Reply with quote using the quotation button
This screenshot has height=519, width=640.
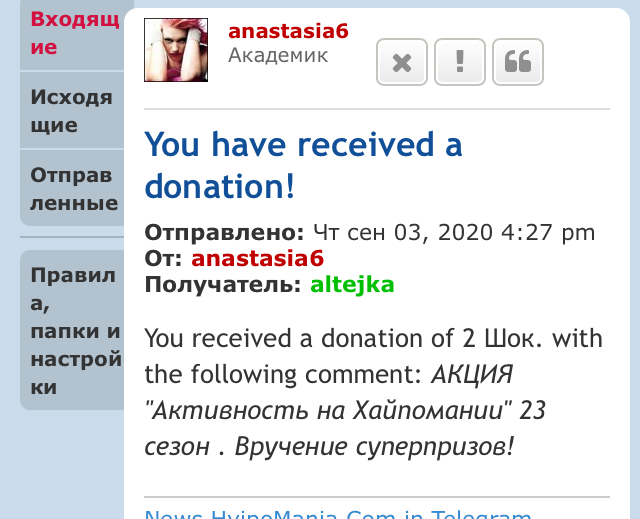coord(517,62)
